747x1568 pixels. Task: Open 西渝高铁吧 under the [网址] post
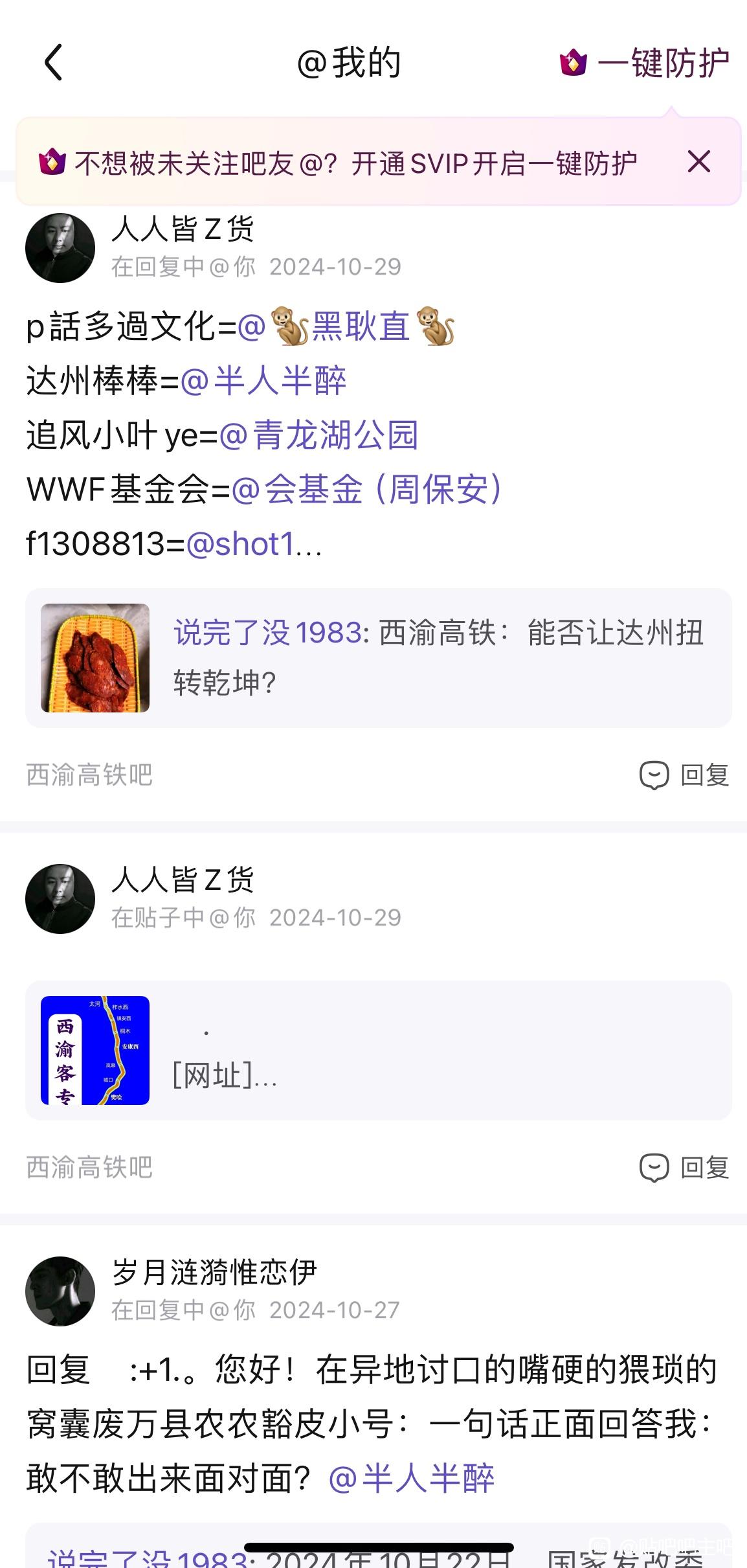click(89, 1167)
